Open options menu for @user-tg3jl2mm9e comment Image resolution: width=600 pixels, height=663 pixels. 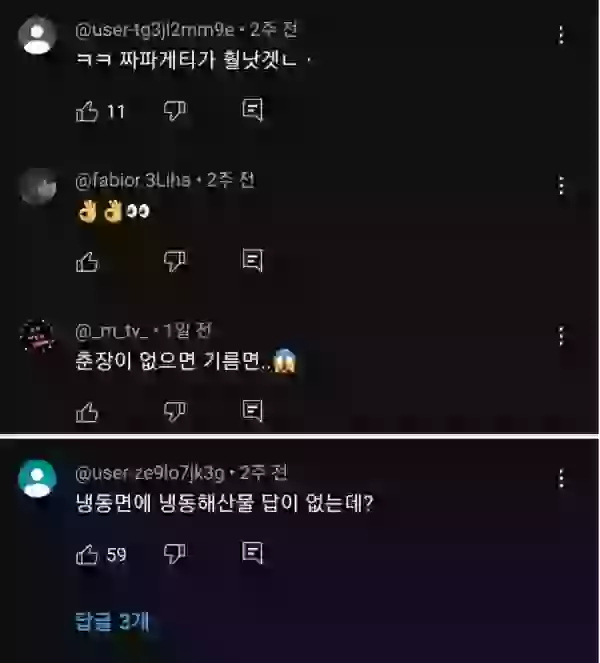[561, 36]
